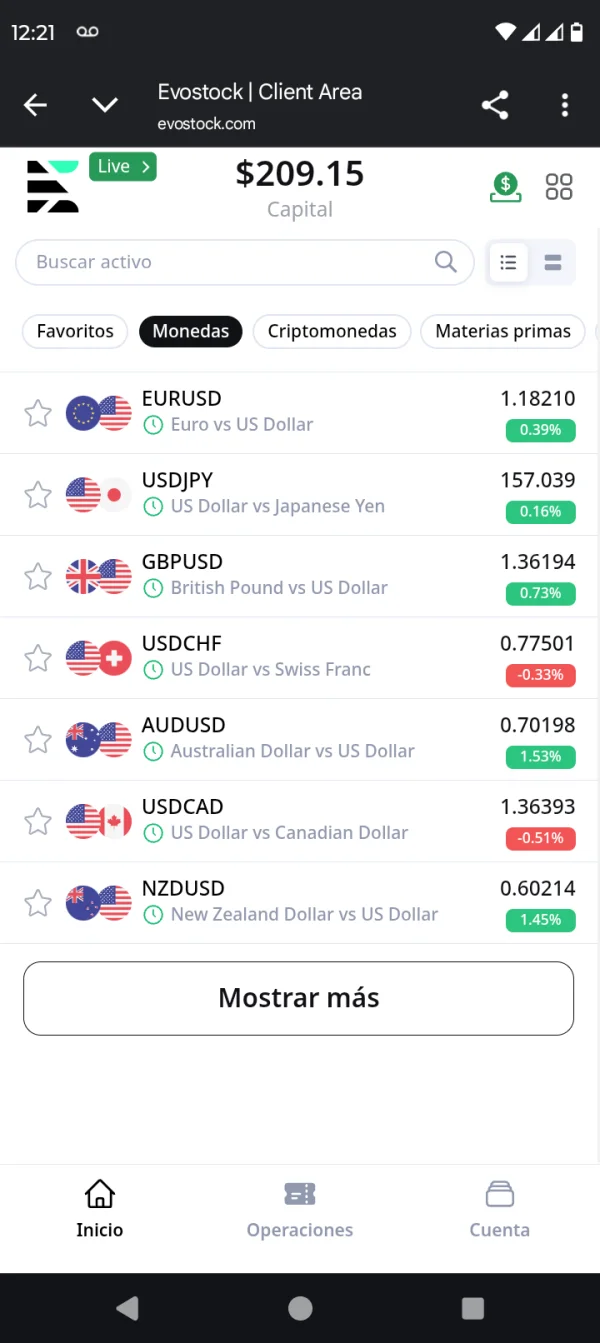Switch to the Cuenta tab
This screenshot has height=1343, width=600.
pyautogui.click(x=500, y=1211)
